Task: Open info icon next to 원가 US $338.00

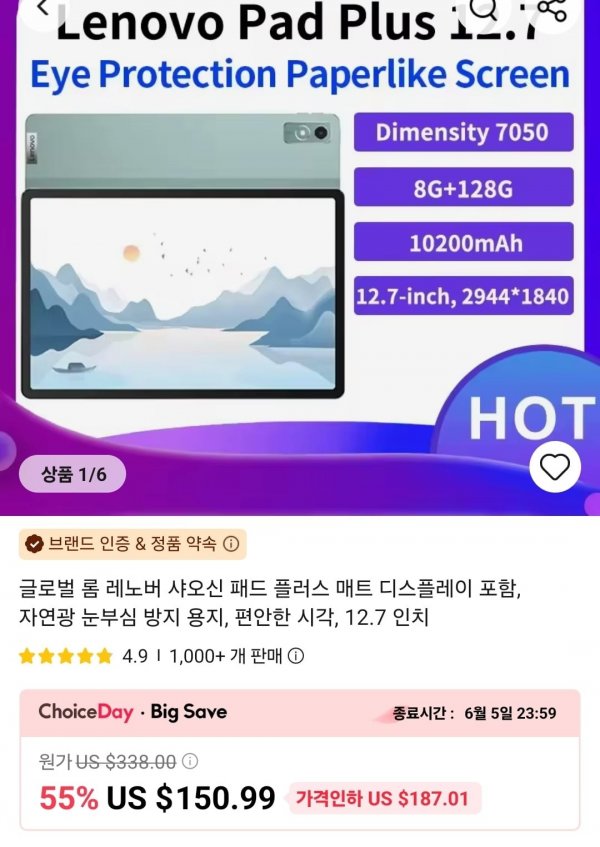Action: pyautogui.click(x=190, y=762)
